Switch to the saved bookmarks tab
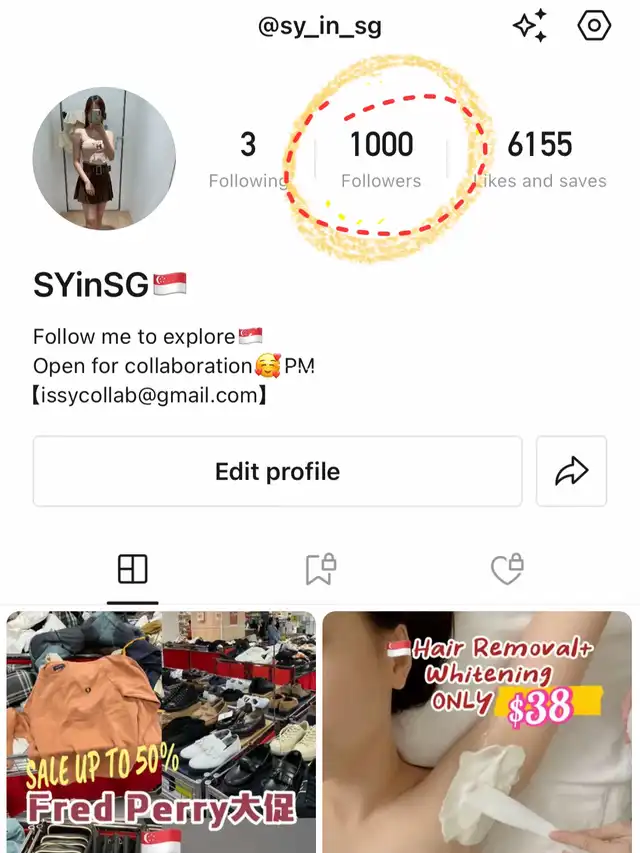 [x=320, y=570]
